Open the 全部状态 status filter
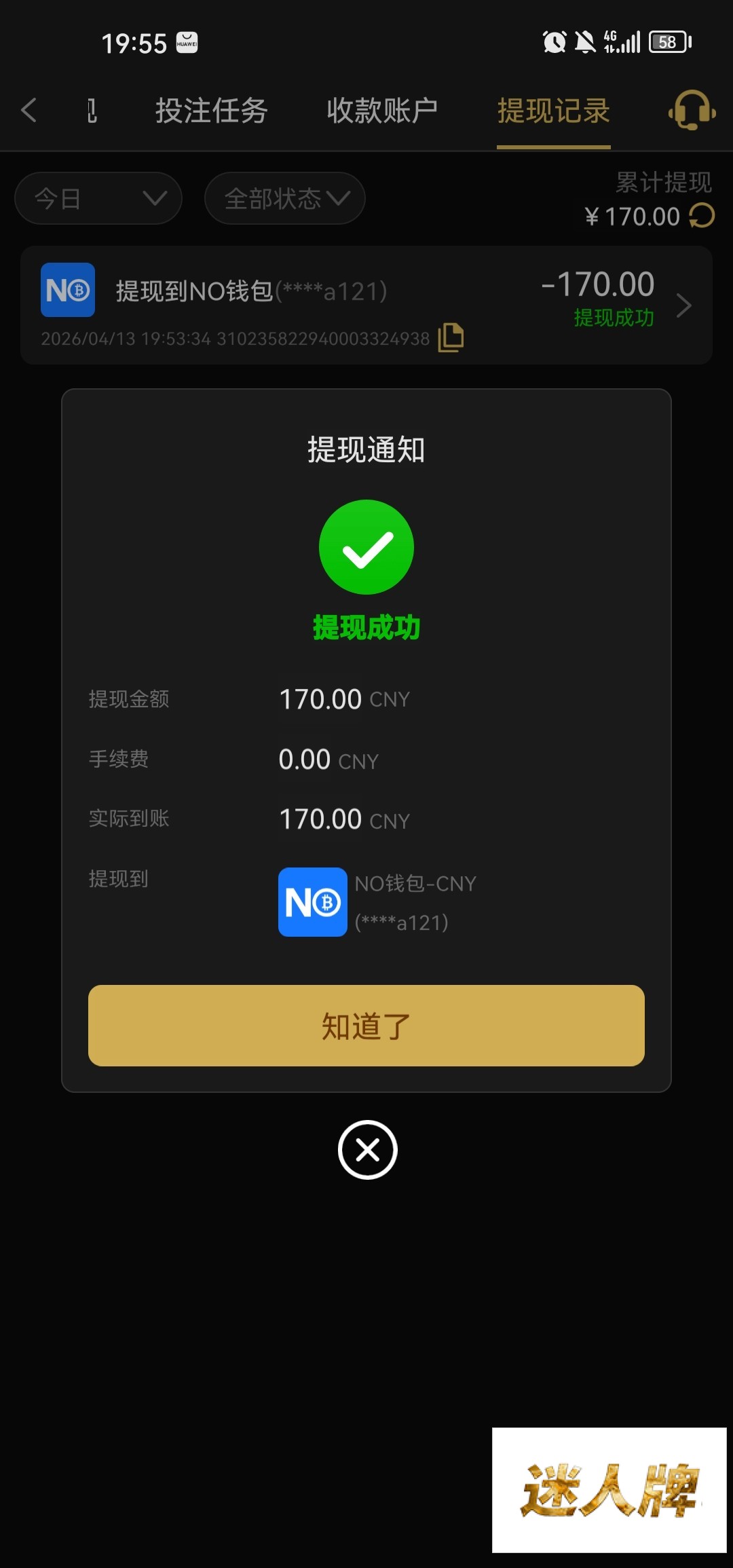This screenshot has height=1568, width=733. 285,198
